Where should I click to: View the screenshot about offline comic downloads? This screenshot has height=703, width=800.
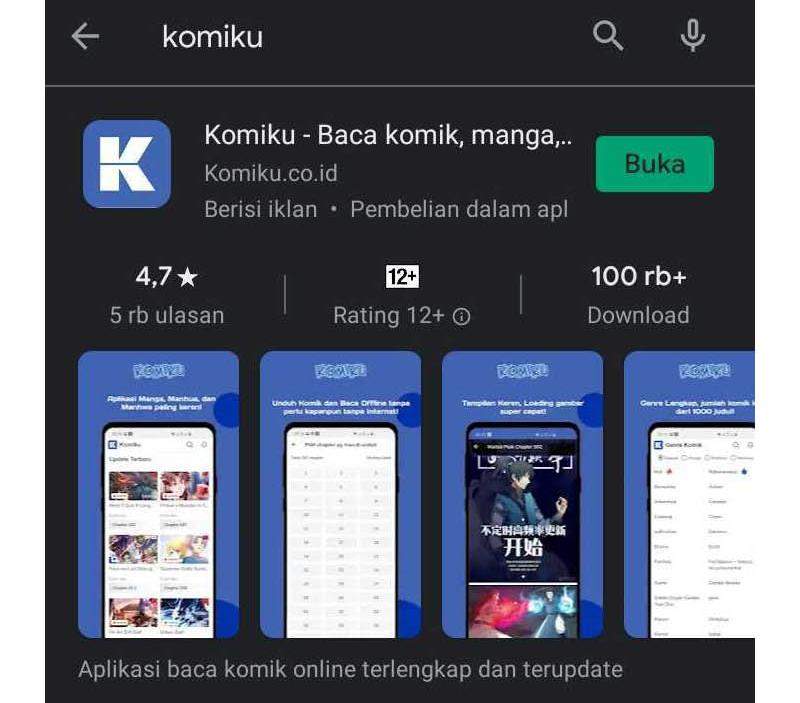pos(340,494)
